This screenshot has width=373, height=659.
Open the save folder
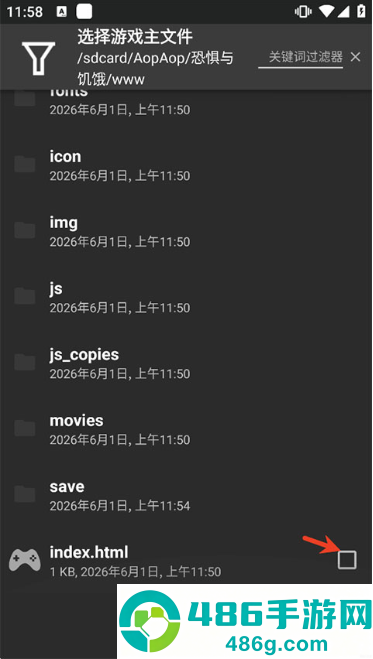(x=186, y=495)
